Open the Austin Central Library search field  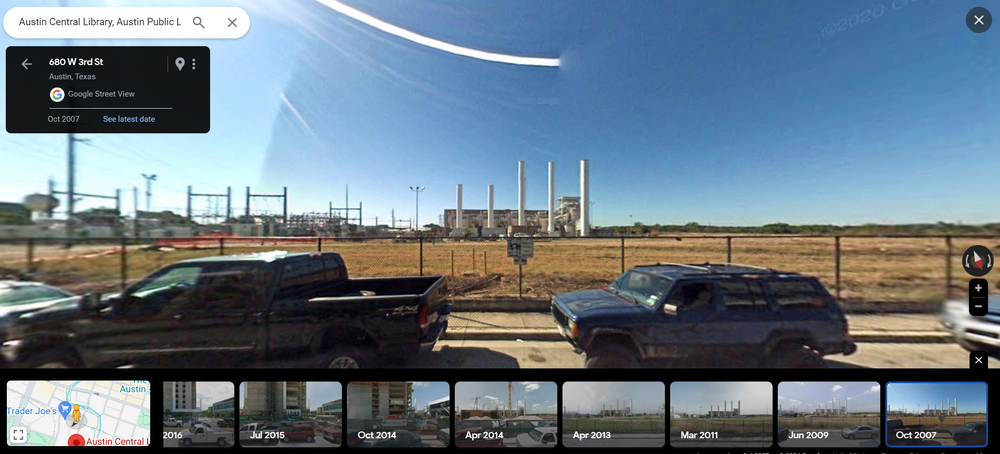(x=100, y=22)
